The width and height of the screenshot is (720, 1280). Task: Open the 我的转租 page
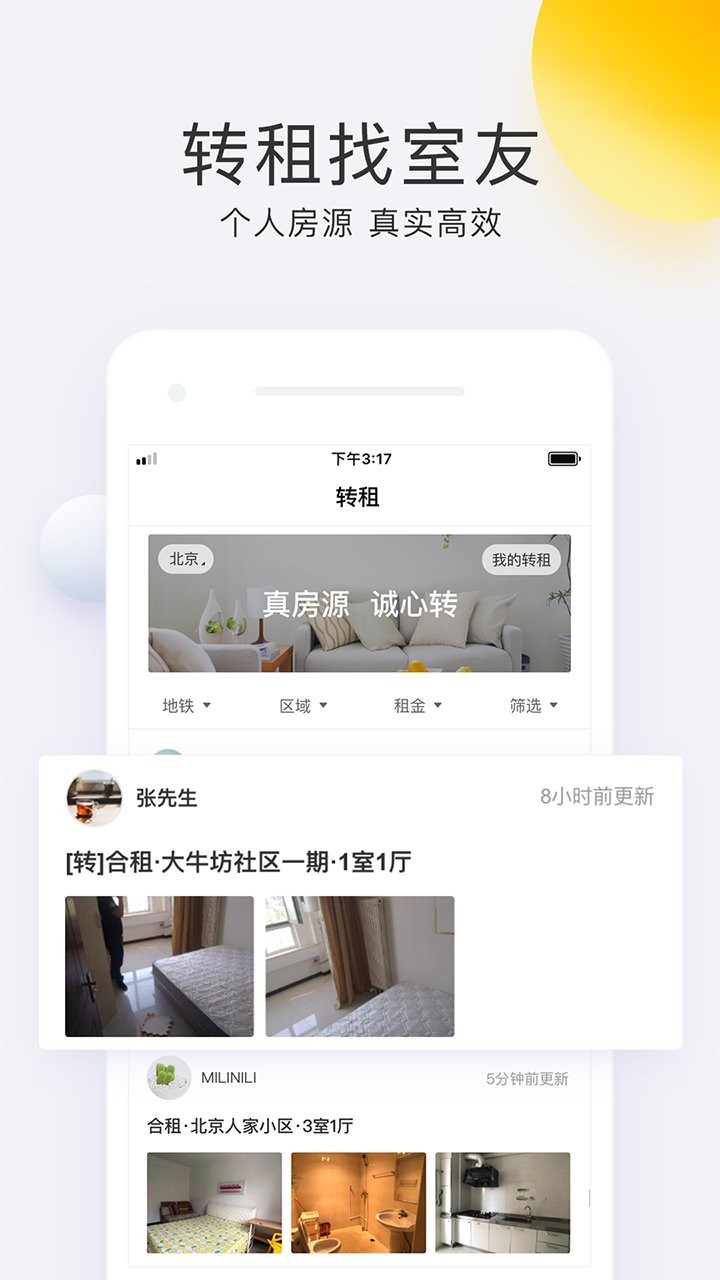click(524, 561)
